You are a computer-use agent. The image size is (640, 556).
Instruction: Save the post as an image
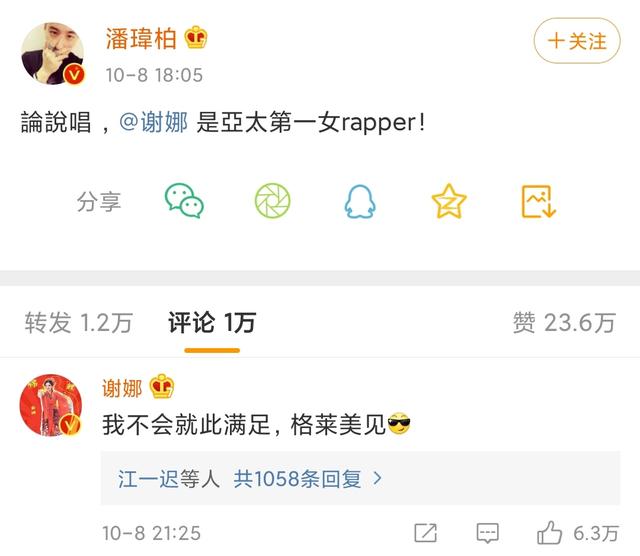pyautogui.click(x=538, y=201)
